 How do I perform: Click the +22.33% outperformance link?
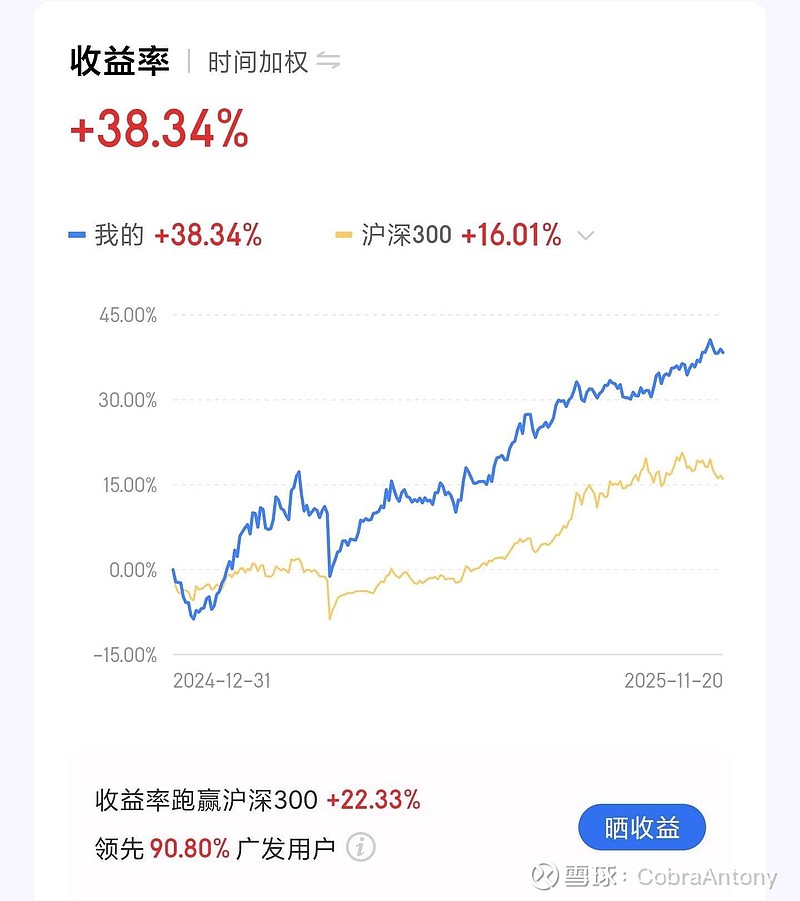click(373, 800)
